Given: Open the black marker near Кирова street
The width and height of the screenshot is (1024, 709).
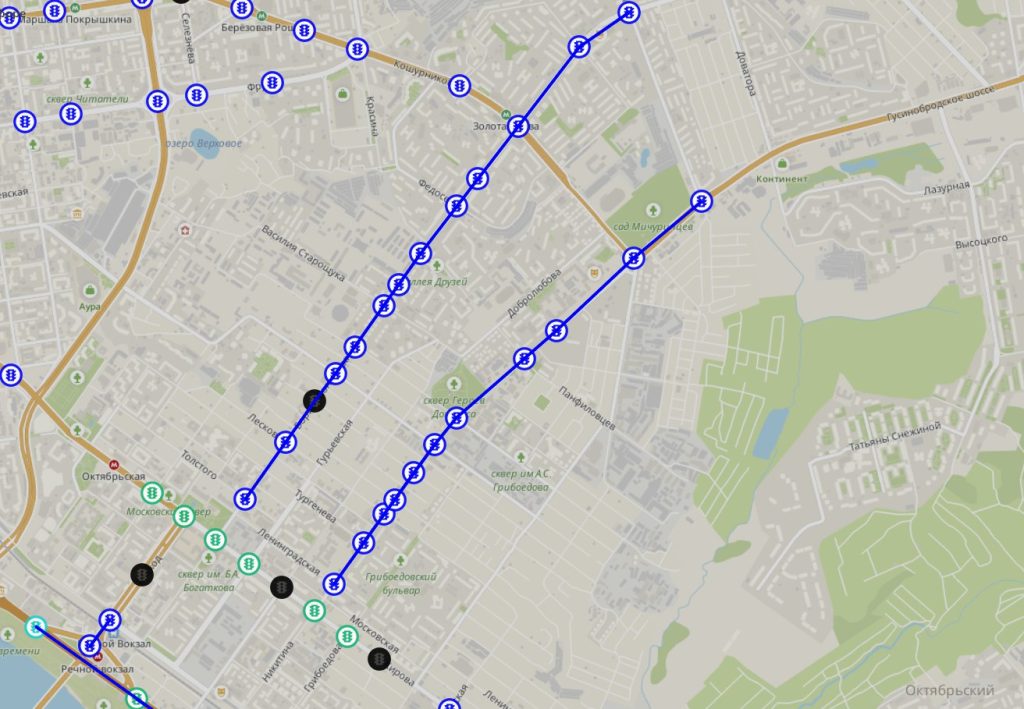Looking at the screenshot, I should [x=378, y=658].
